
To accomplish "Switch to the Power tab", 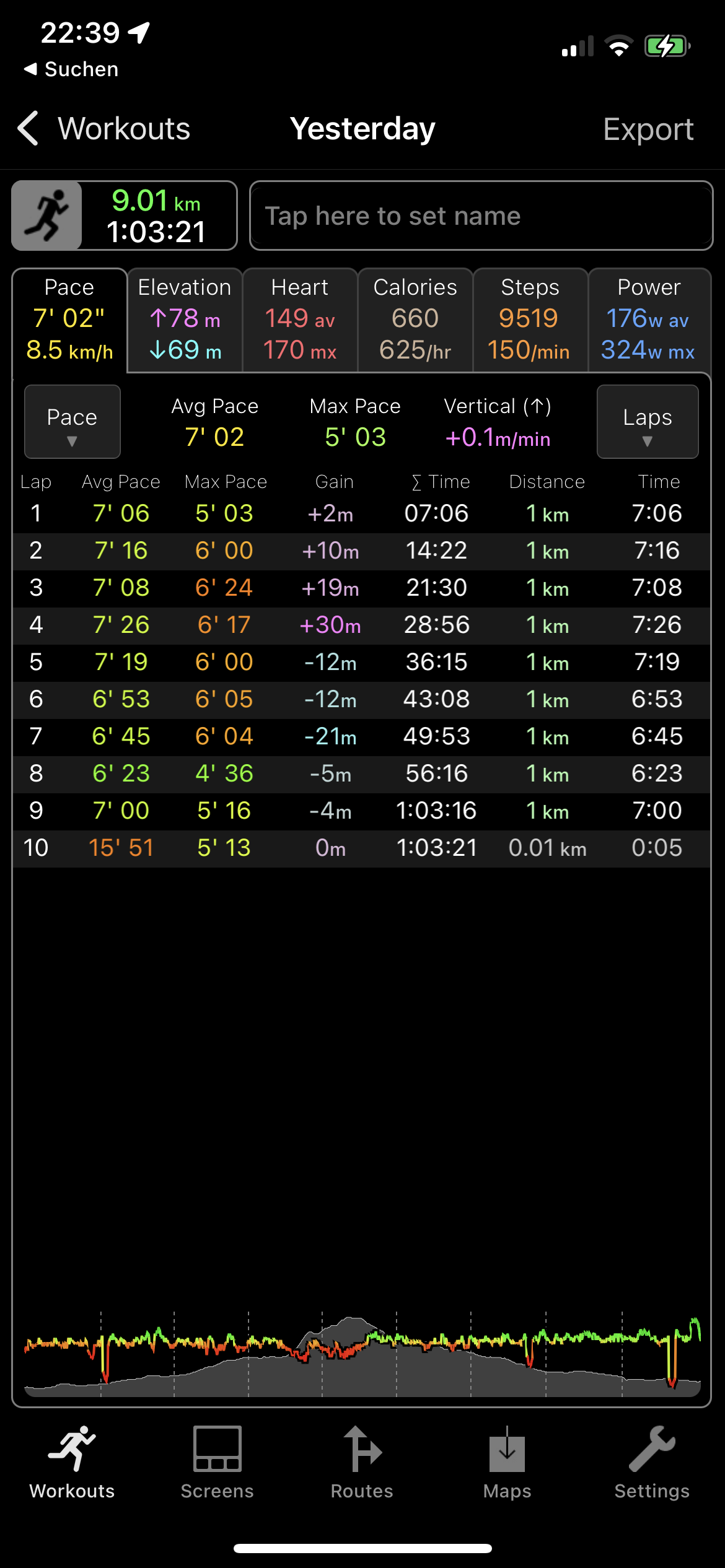I will (648, 320).
